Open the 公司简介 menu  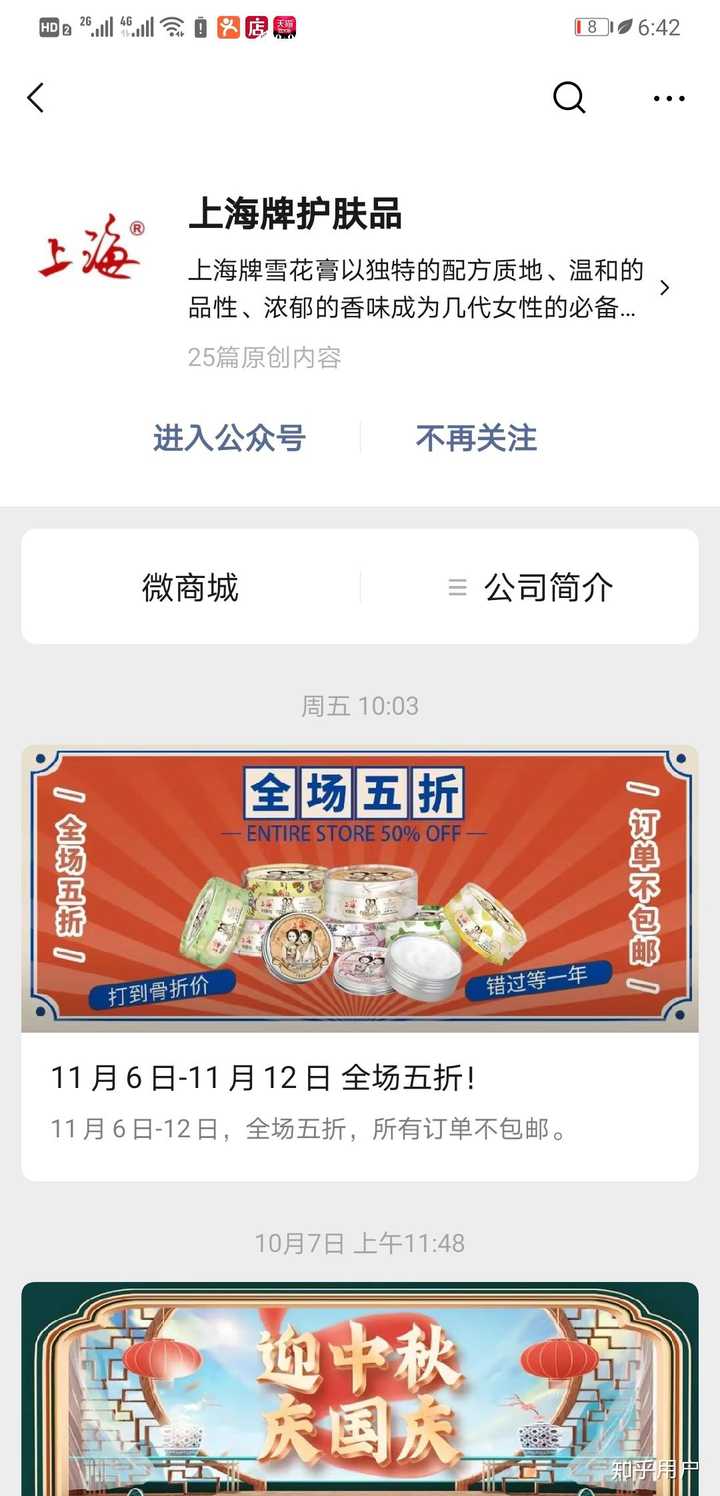tap(530, 587)
